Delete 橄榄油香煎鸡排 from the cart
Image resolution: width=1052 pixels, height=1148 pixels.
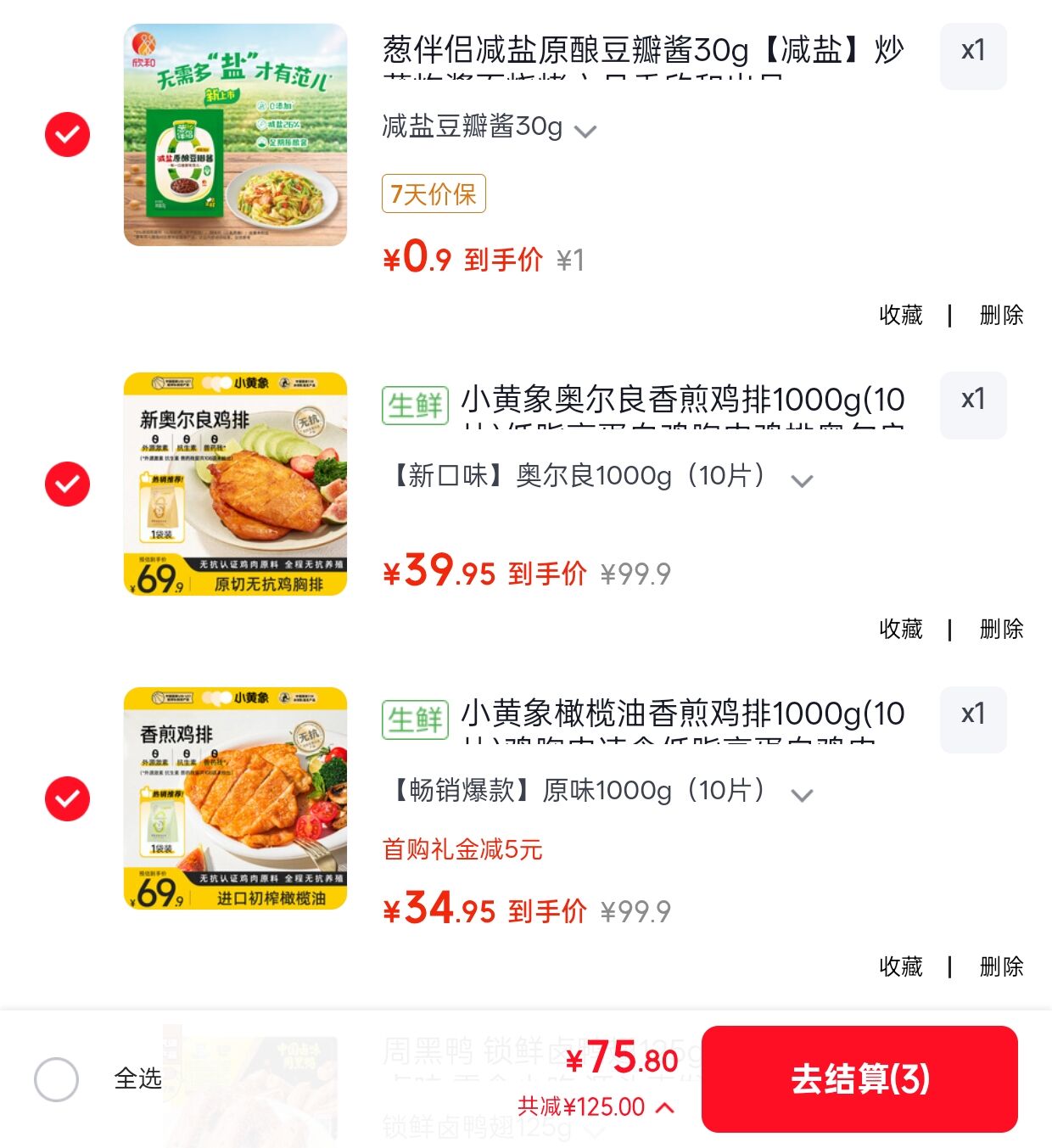[1001, 966]
